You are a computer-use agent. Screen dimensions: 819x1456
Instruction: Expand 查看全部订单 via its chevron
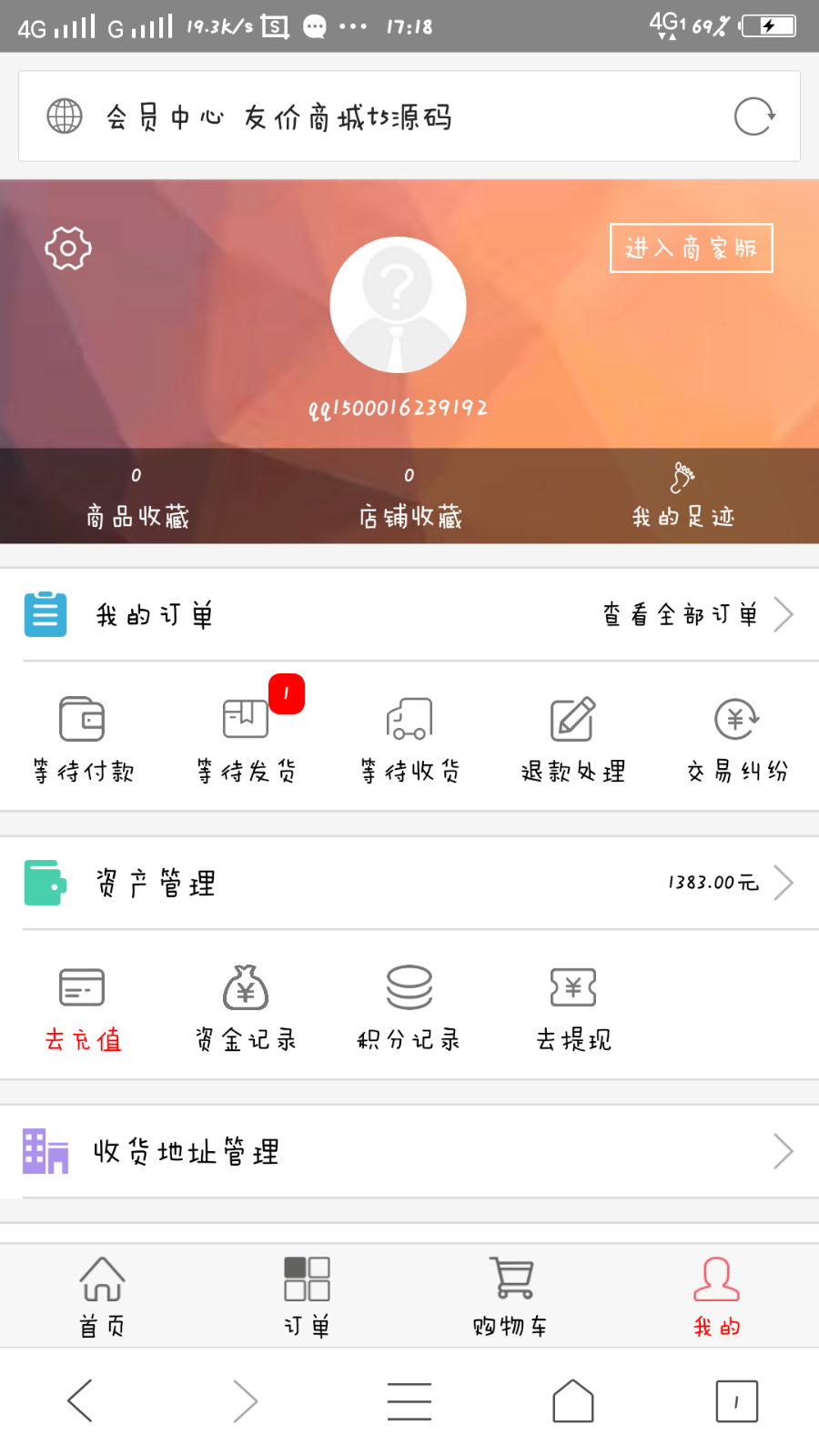(x=783, y=613)
